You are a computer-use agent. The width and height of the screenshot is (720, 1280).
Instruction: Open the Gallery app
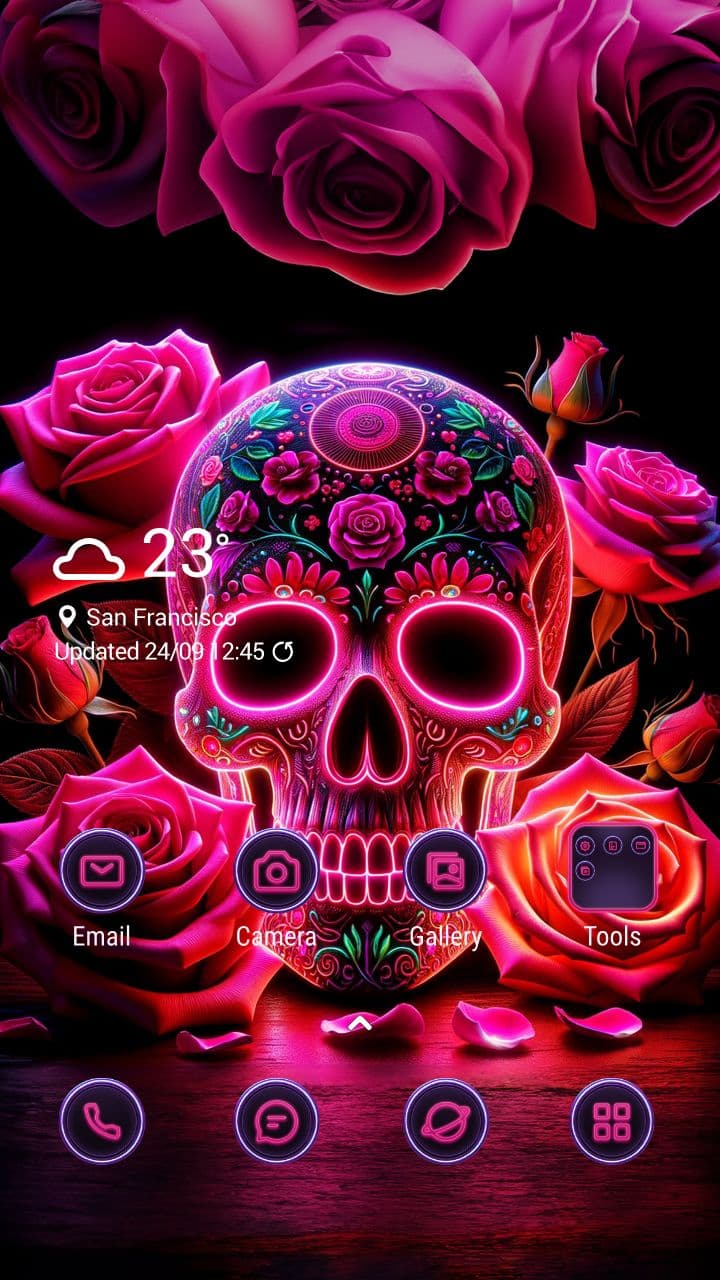445,870
